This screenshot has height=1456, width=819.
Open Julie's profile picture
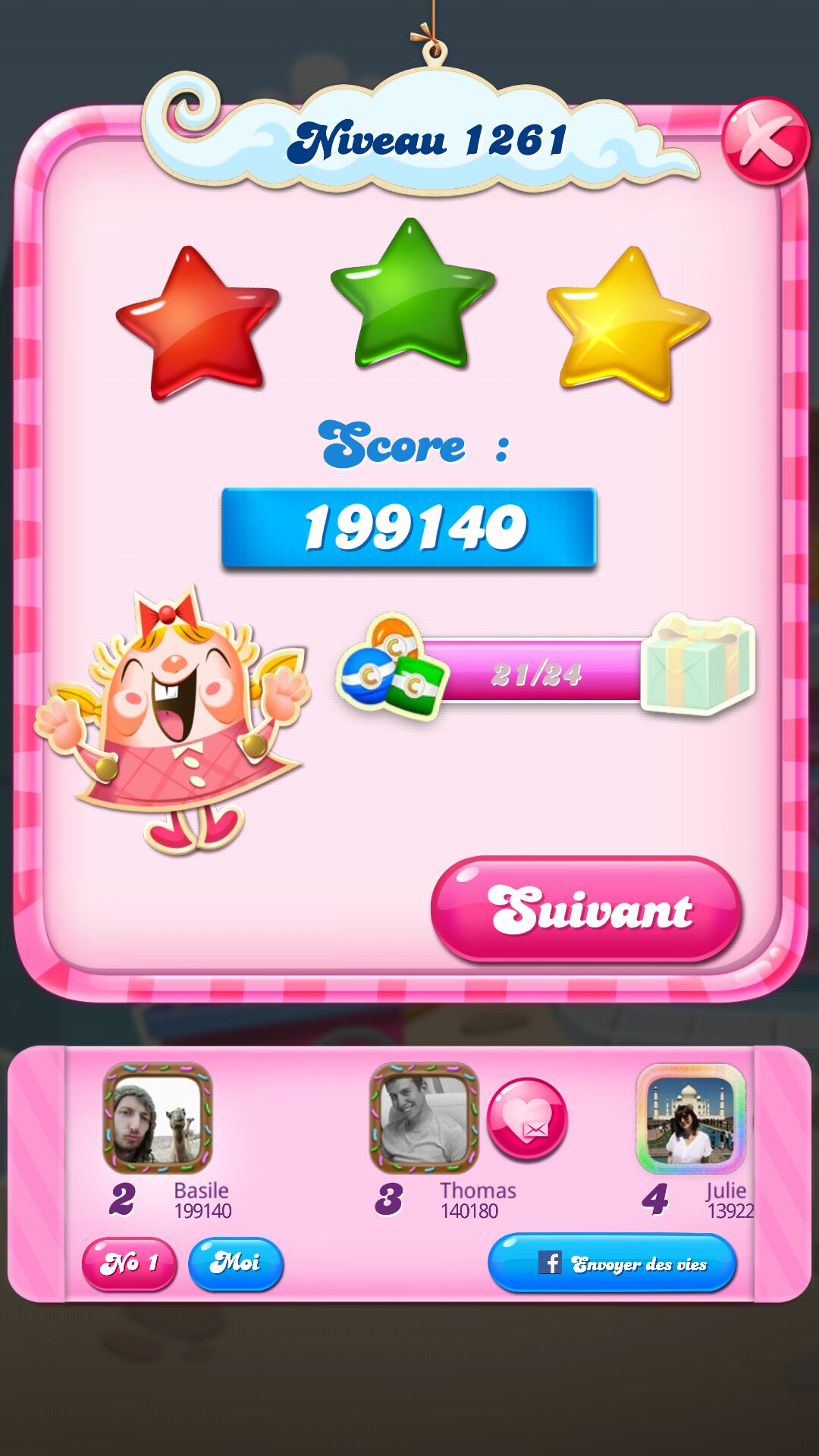[690, 1118]
